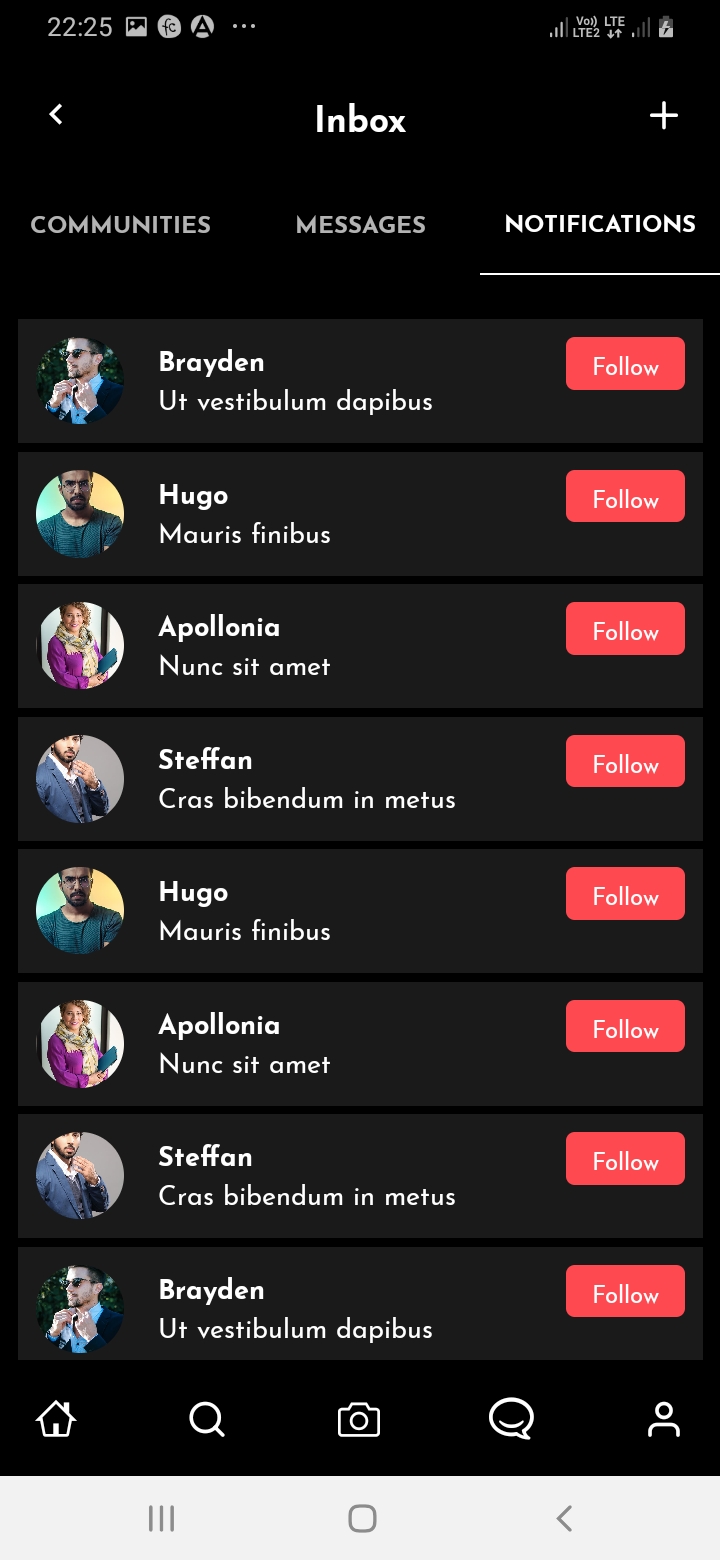
Task: Follow Hugo
Action: [x=625, y=497]
